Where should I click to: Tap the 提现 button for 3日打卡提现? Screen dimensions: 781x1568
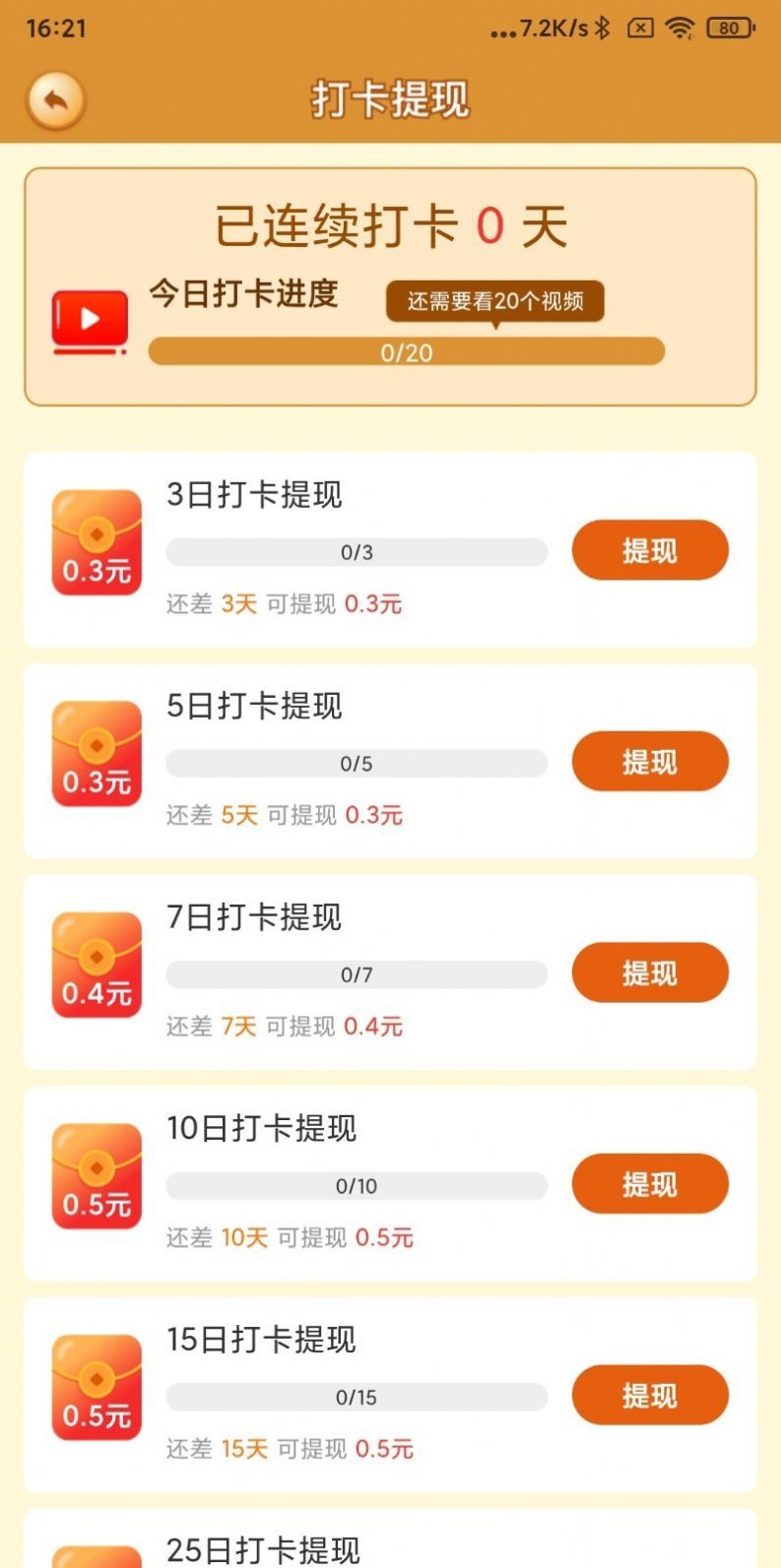[x=649, y=550]
